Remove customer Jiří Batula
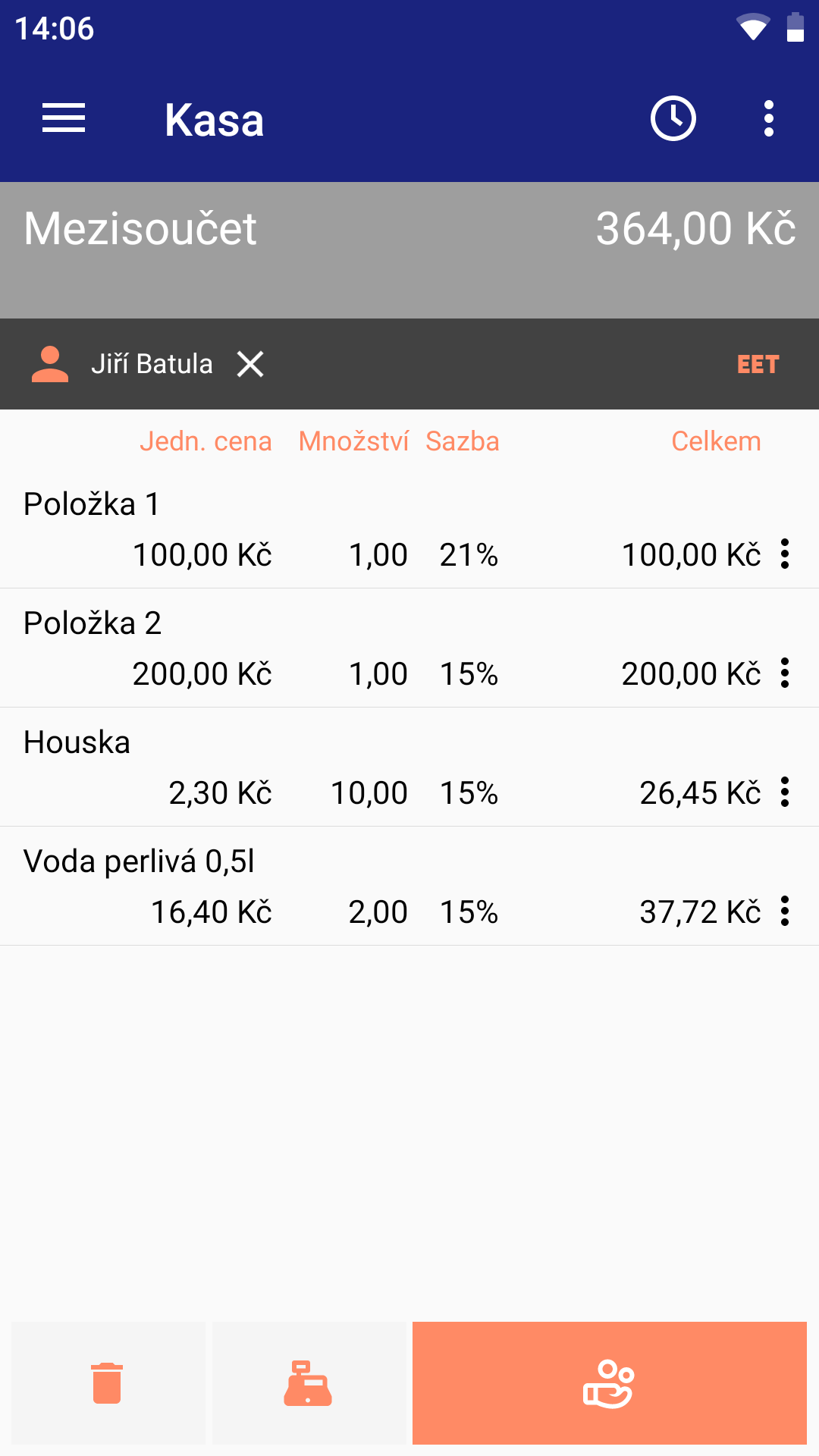 click(x=250, y=364)
